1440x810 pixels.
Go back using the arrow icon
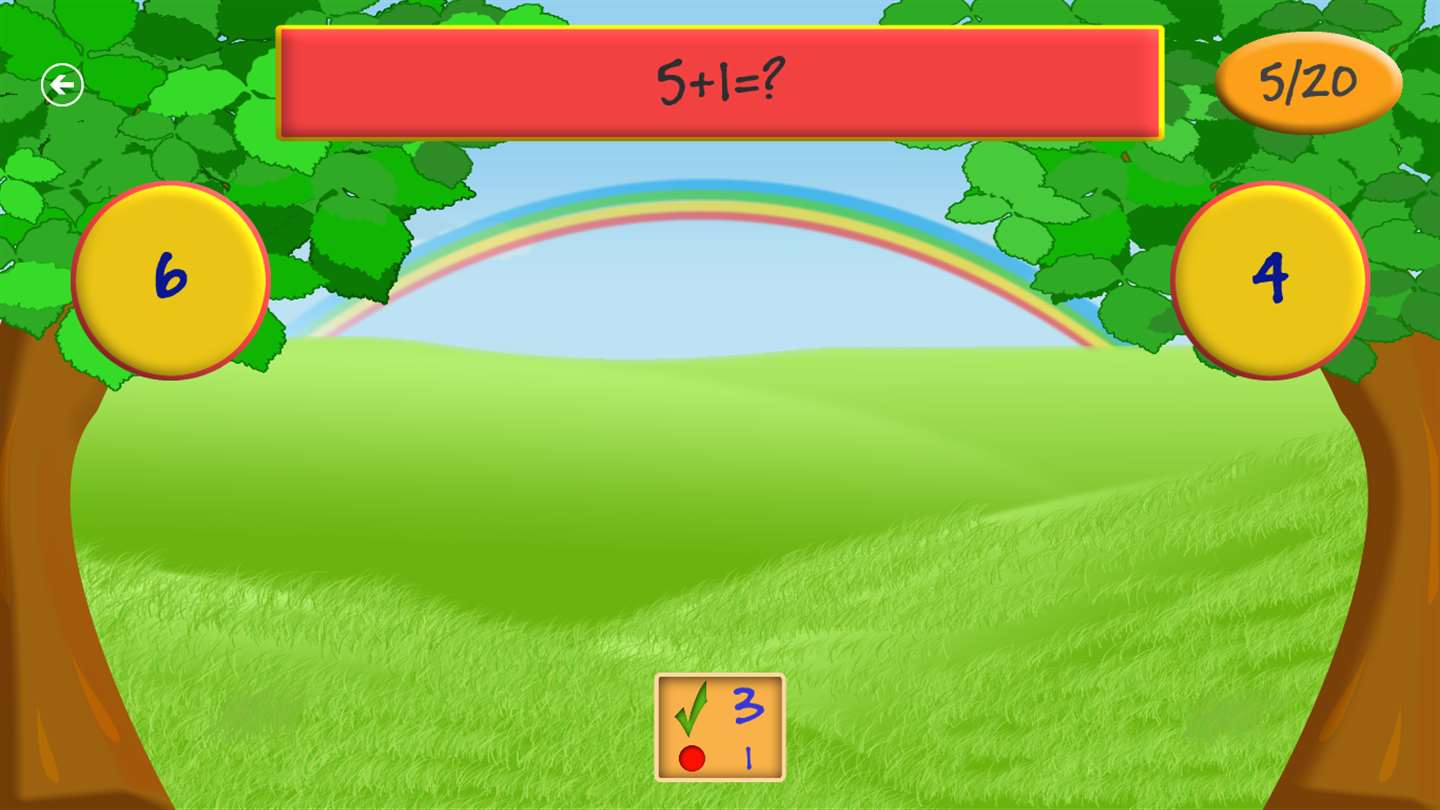pyautogui.click(x=62, y=85)
